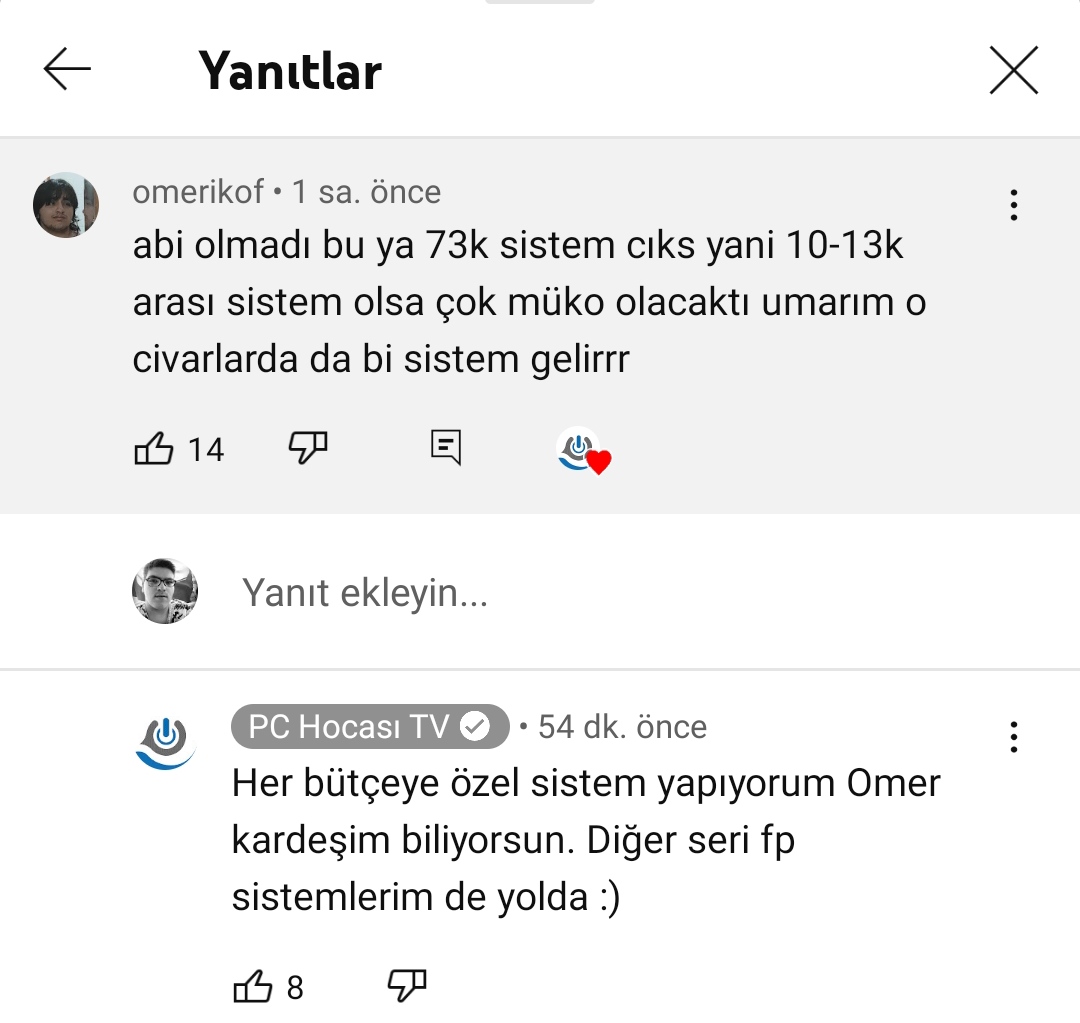Open overflow menu on omerikof's comment
The width and height of the screenshot is (1080, 1023).
coord(1013,205)
